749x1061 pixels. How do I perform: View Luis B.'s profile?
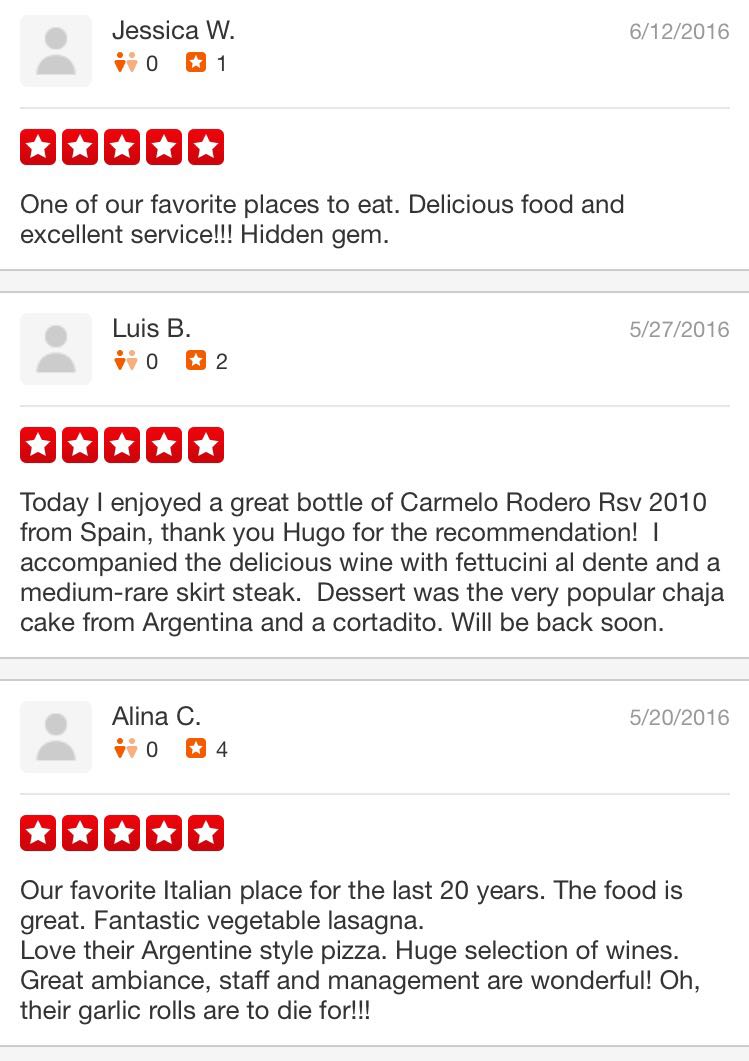pyautogui.click(x=151, y=328)
